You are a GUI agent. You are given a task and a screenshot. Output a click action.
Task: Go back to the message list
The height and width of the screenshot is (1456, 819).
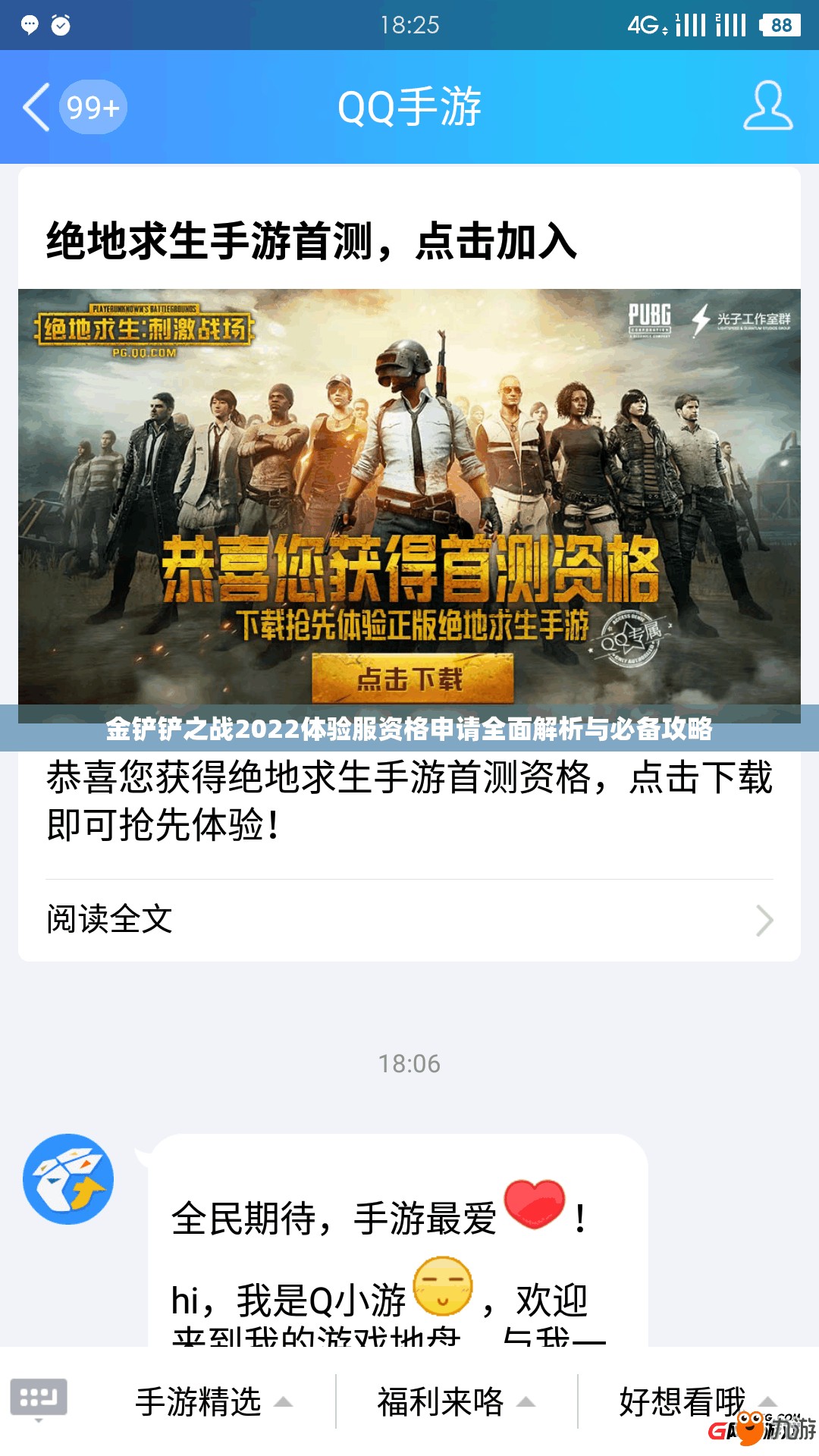pyautogui.click(x=36, y=107)
